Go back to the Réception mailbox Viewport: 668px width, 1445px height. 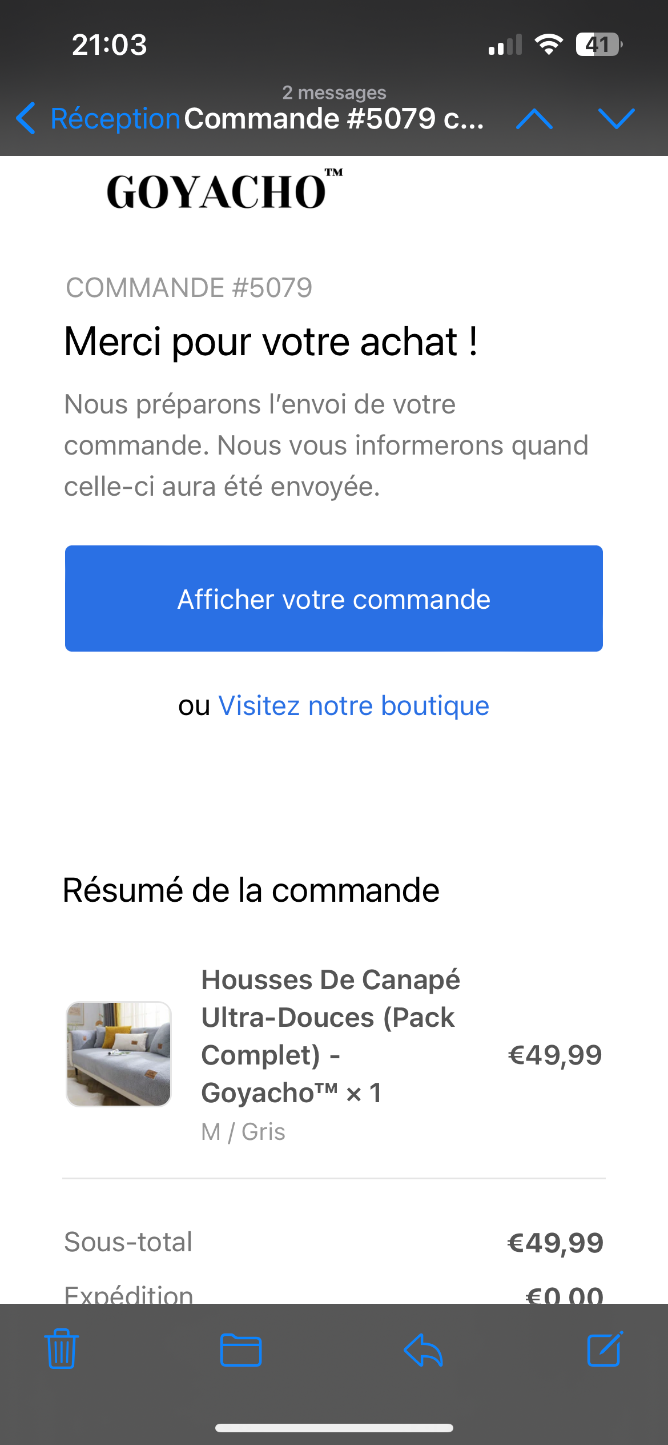[x=97, y=119]
